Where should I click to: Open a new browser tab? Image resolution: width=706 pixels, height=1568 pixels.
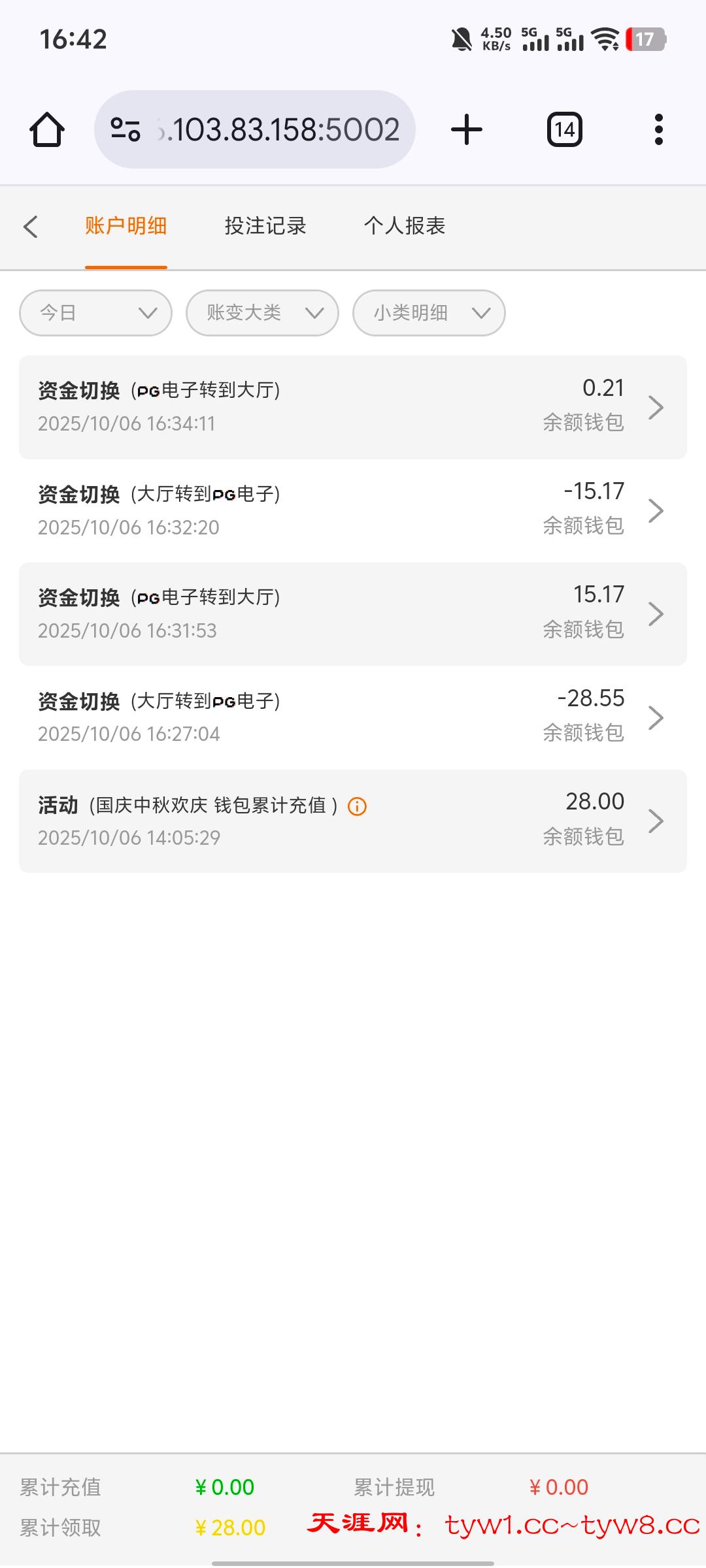[x=467, y=129]
